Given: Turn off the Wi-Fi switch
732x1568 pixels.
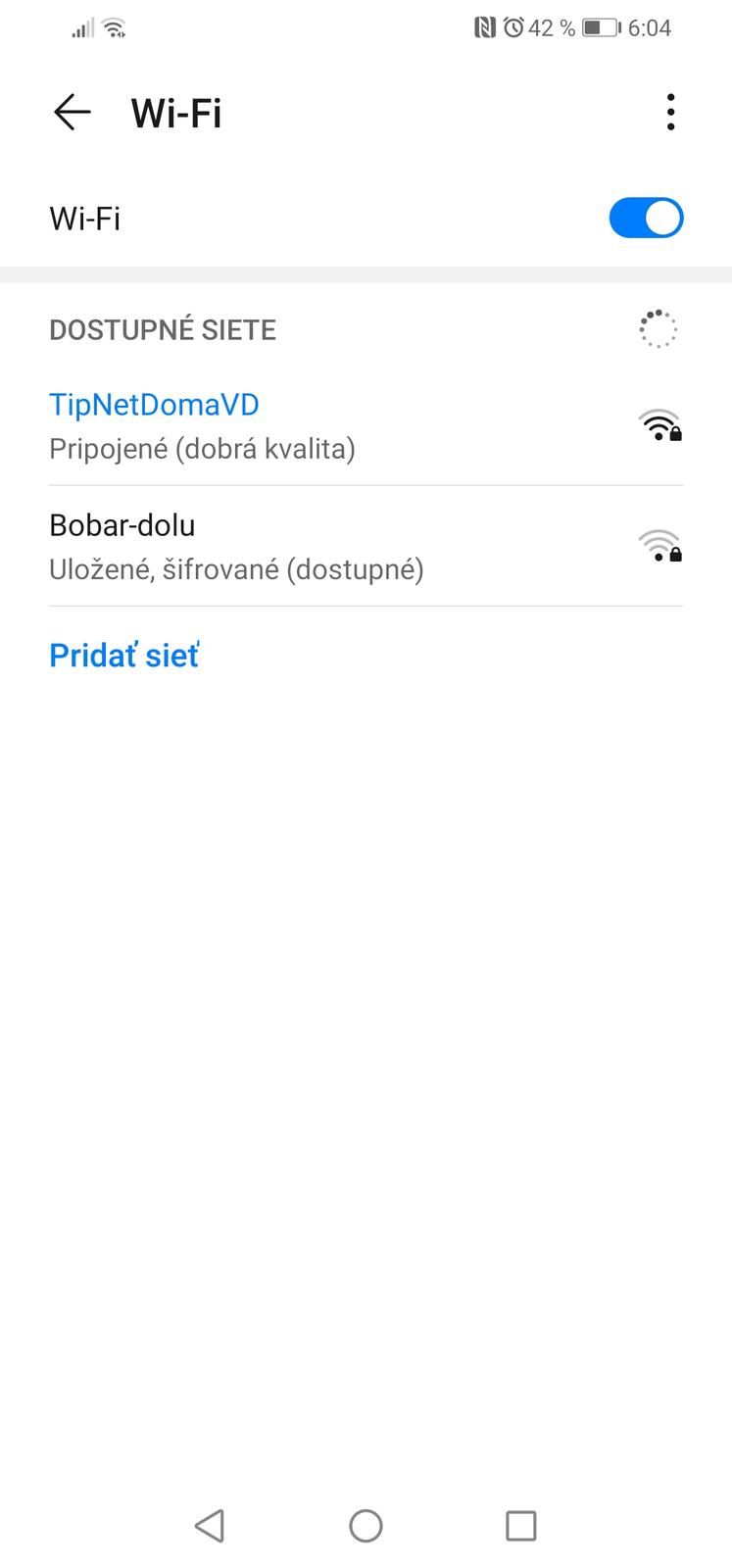Looking at the screenshot, I should (x=646, y=218).
